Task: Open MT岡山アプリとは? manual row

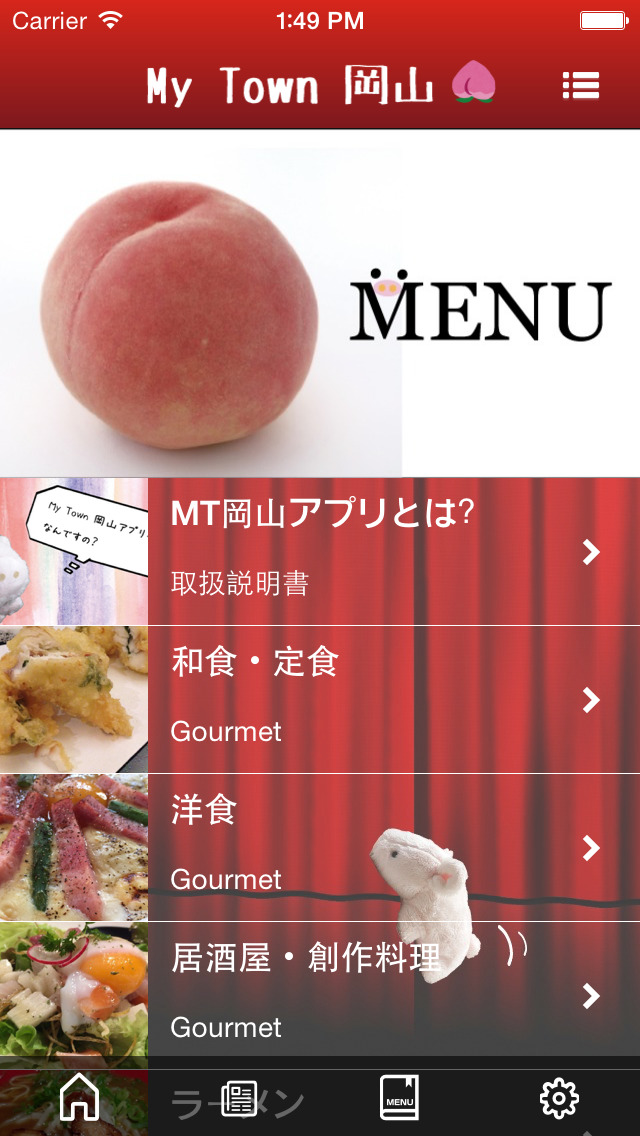Action: coord(320,551)
